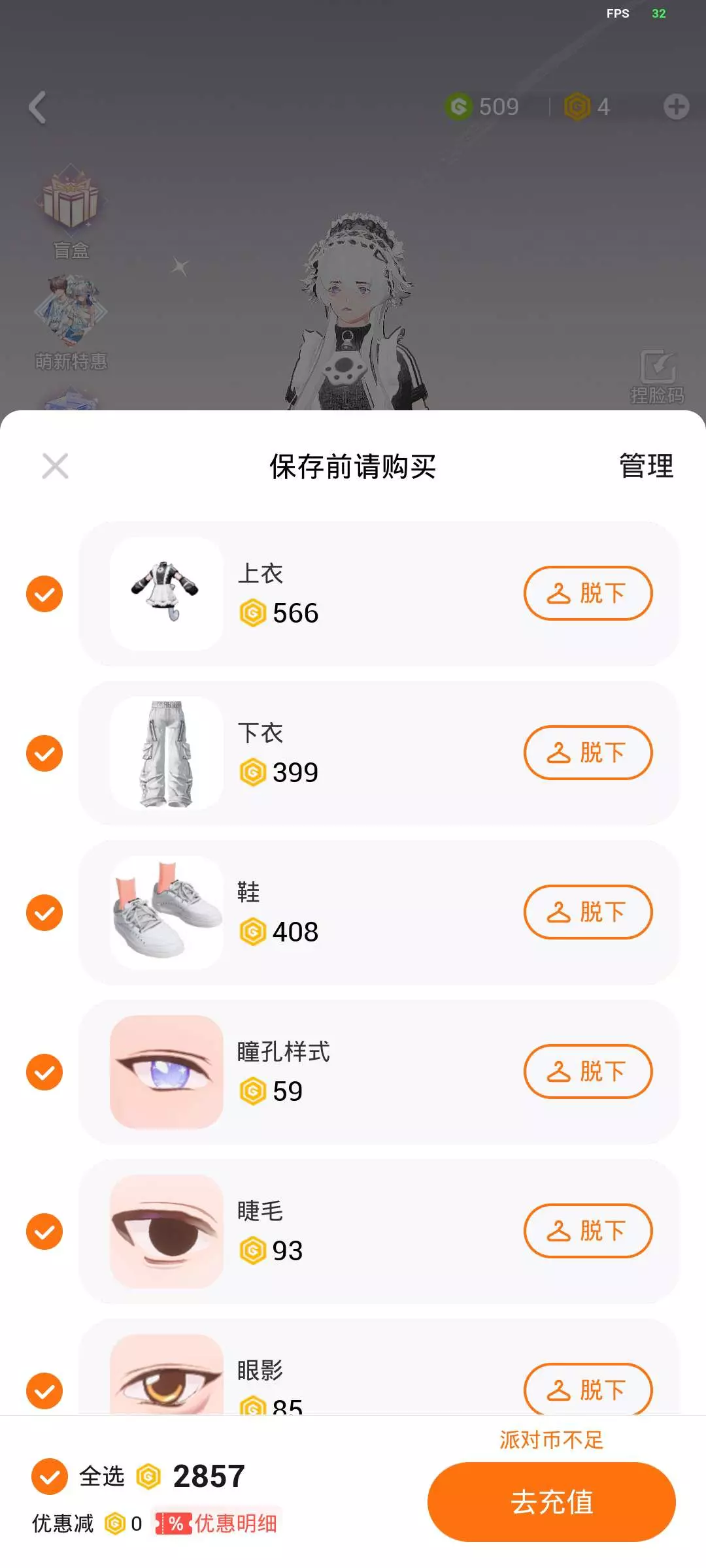Deselect the 睫毛 checkbox

[44, 1232]
